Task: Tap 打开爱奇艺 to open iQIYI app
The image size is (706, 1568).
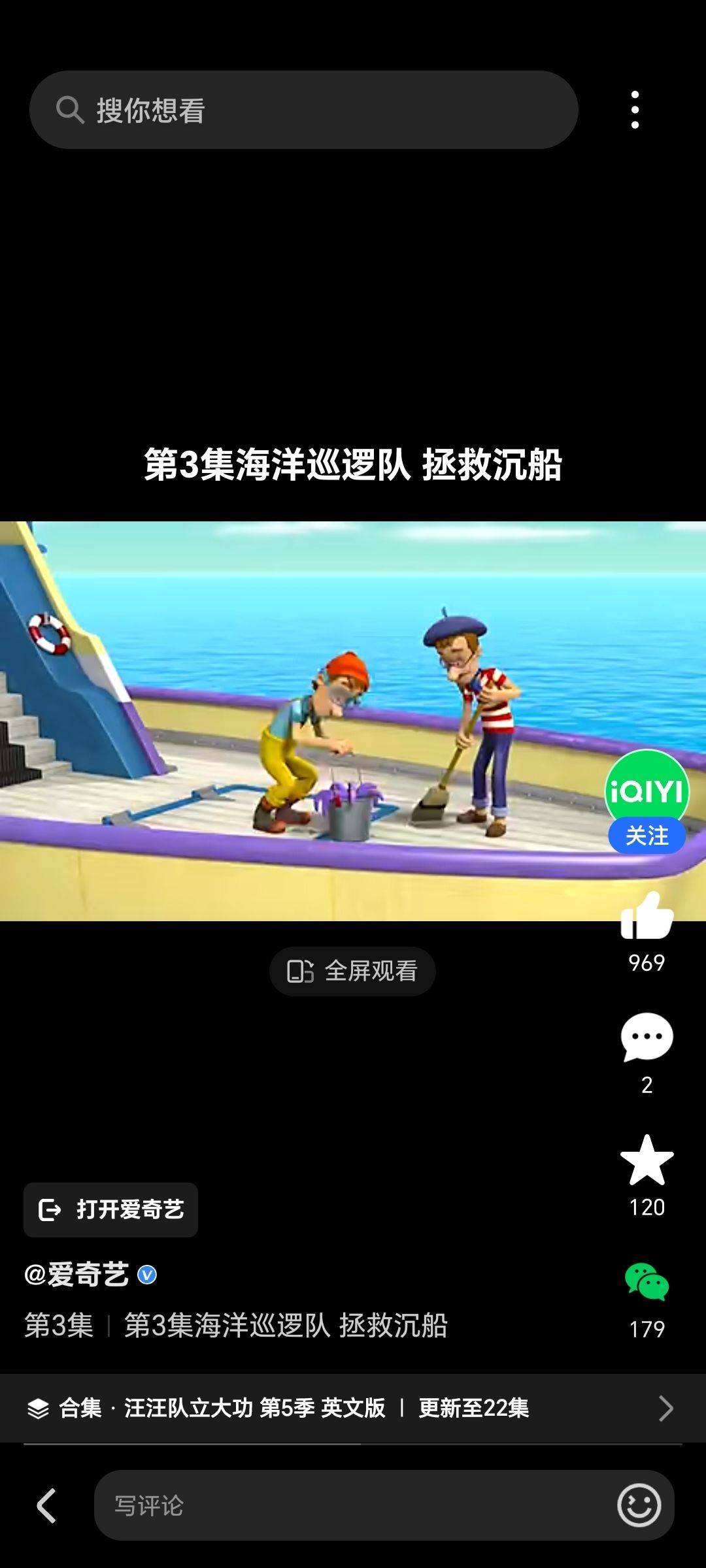Action: click(111, 1210)
